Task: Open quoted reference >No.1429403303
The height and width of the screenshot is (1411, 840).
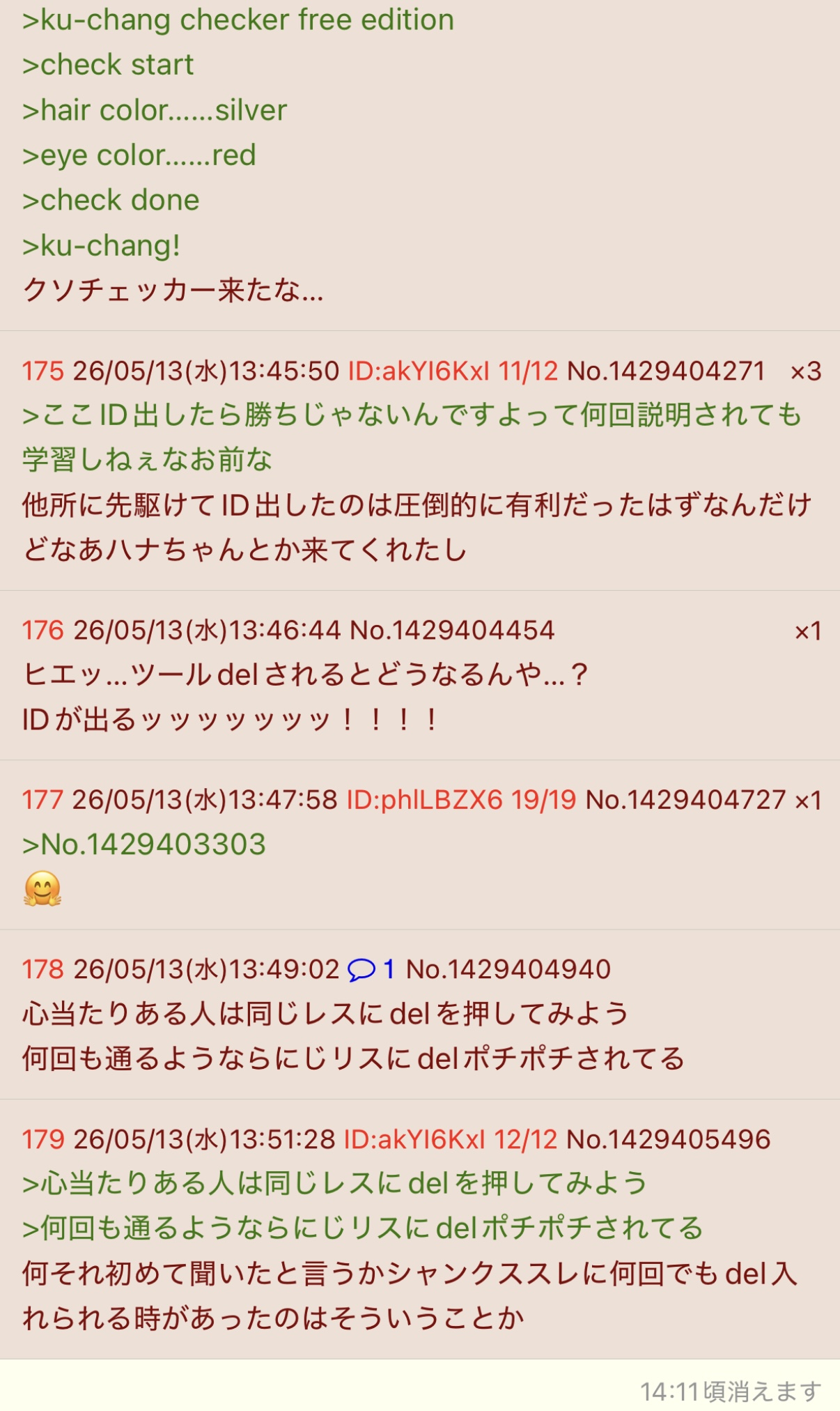Action: pyautogui.click(x=144, y=845)
